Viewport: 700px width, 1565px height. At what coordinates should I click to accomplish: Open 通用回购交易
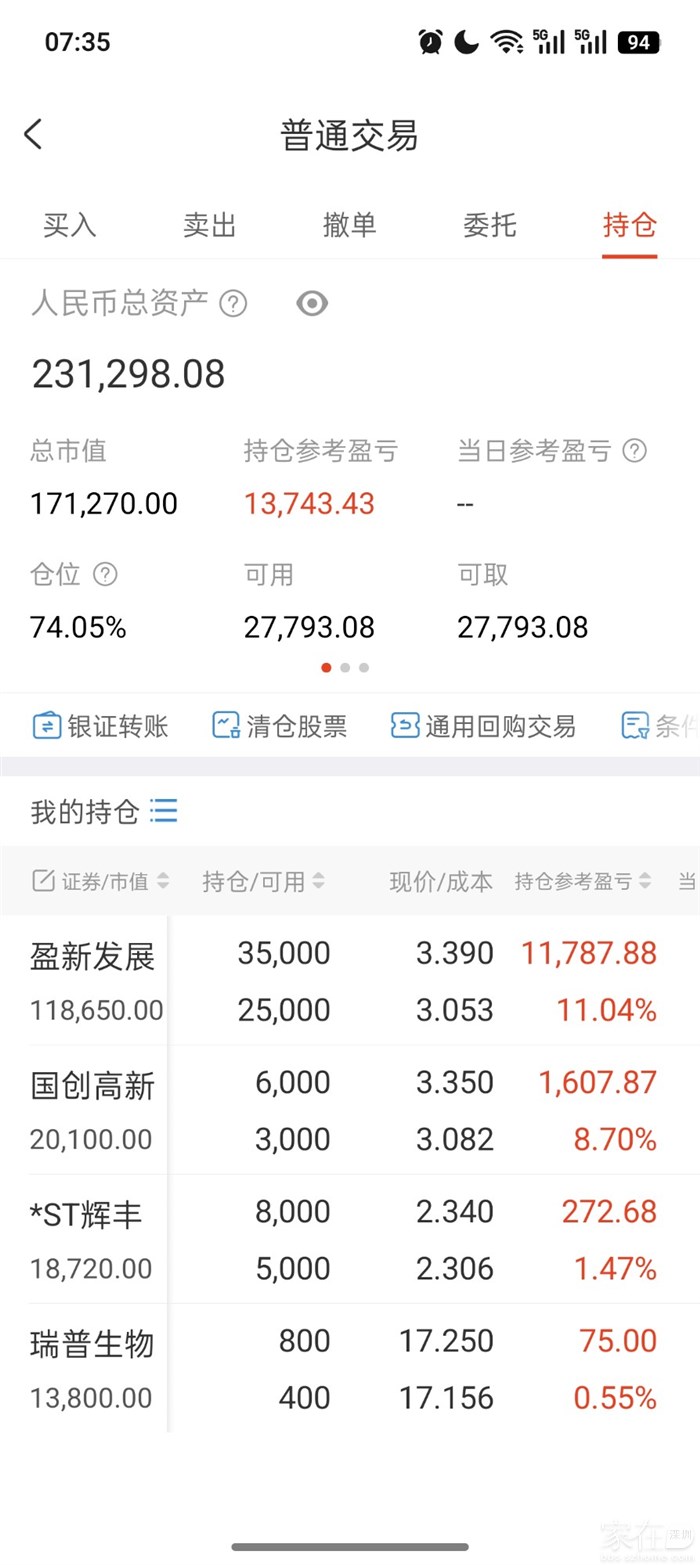(483, 726)
